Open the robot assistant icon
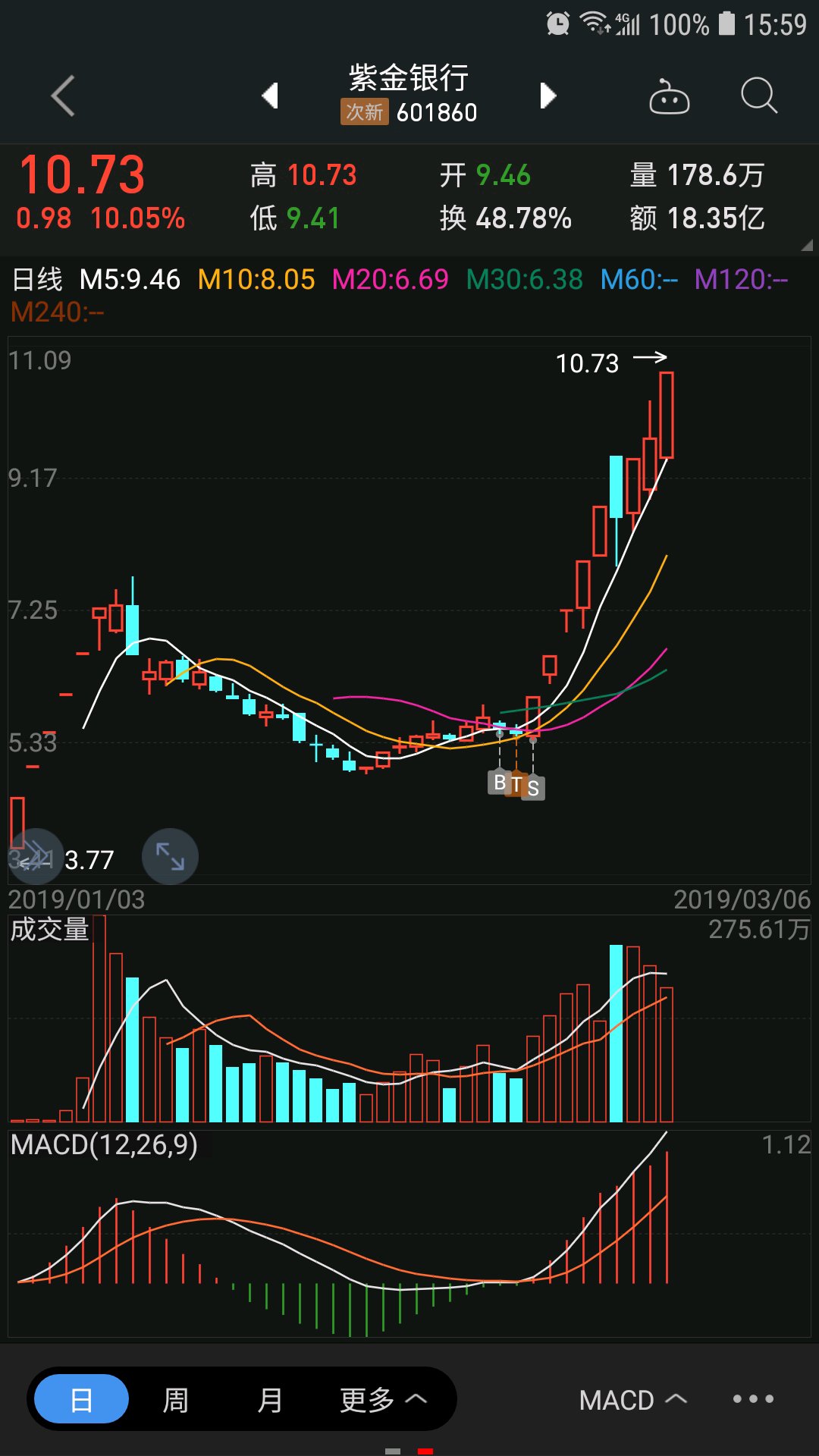 point(669,97)
